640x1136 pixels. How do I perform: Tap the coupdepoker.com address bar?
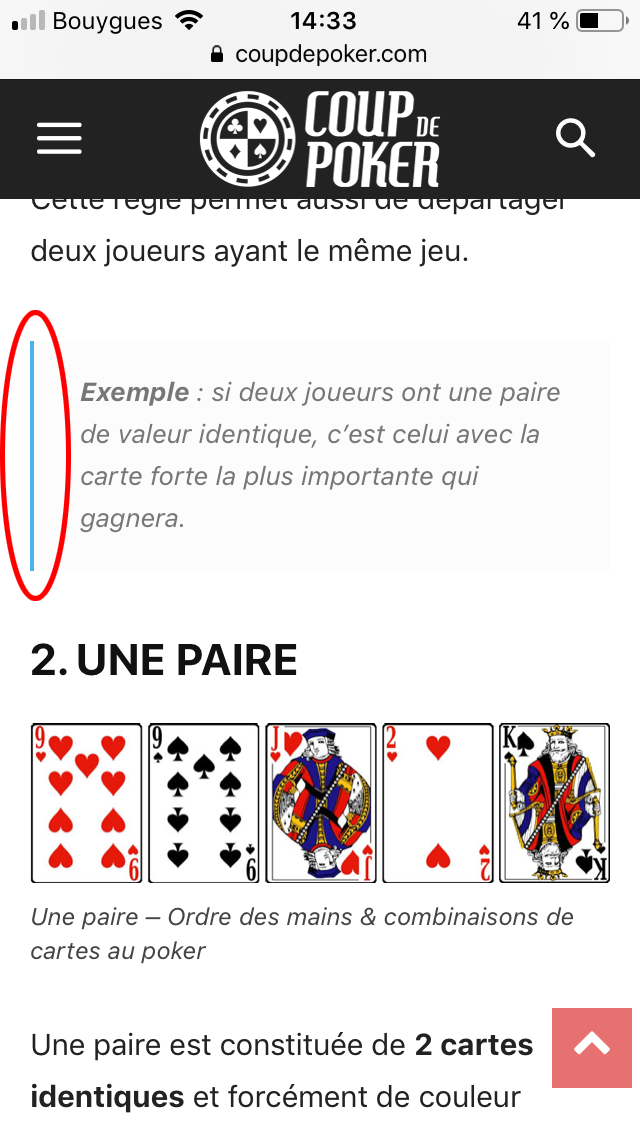pos(319,54)
